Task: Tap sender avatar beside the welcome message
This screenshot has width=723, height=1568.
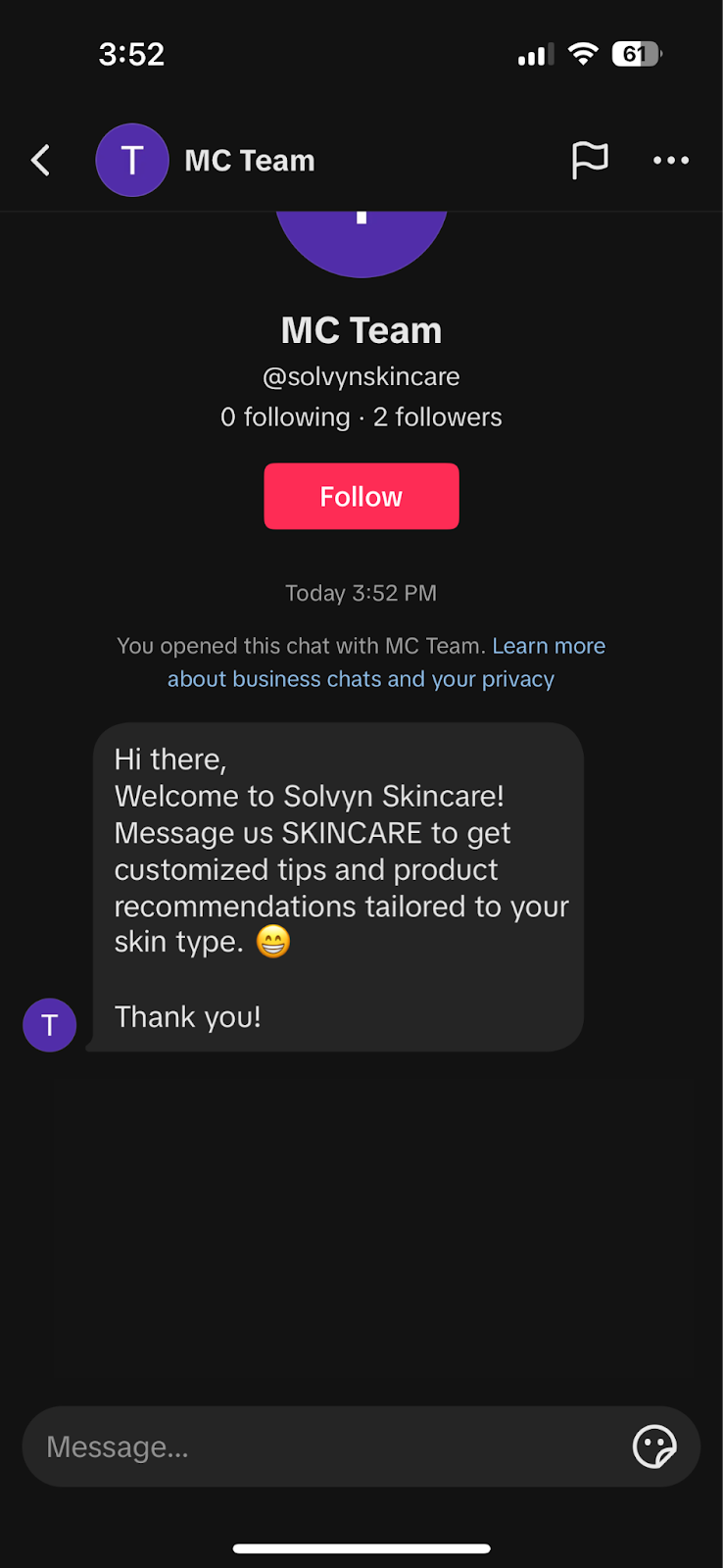Action: point(50,1025)
